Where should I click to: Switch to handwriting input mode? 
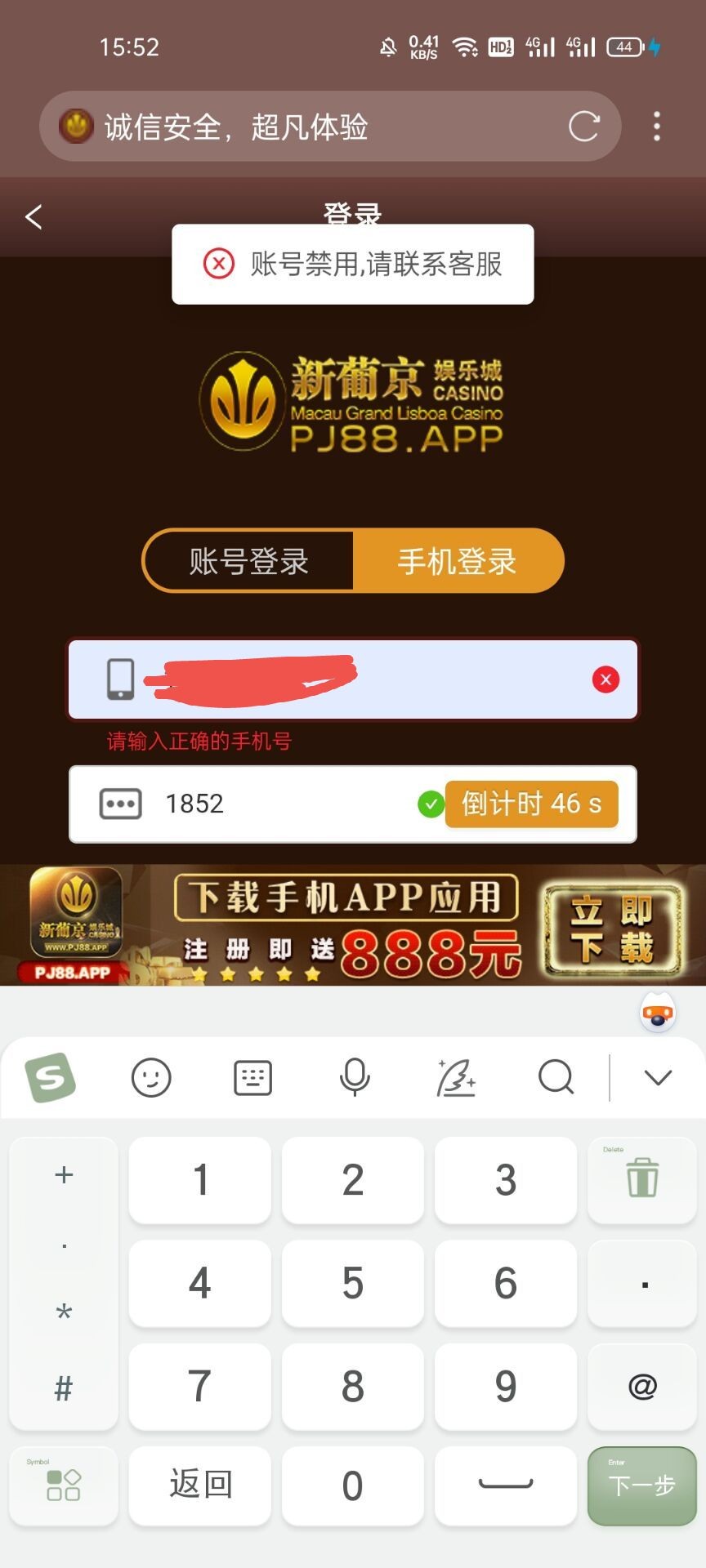(x=457, y=1077)
